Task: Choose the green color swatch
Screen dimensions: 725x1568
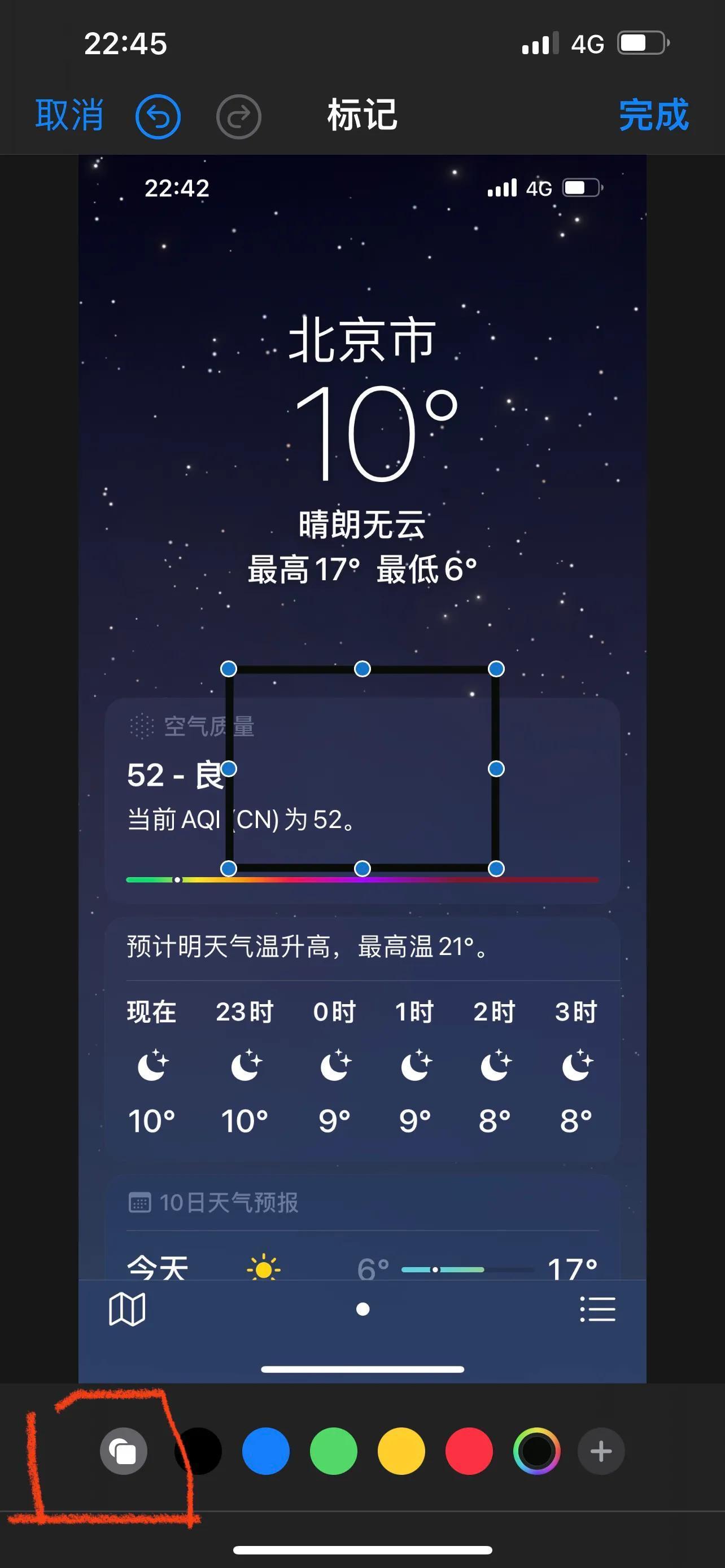Action: tap(334, 1451)
